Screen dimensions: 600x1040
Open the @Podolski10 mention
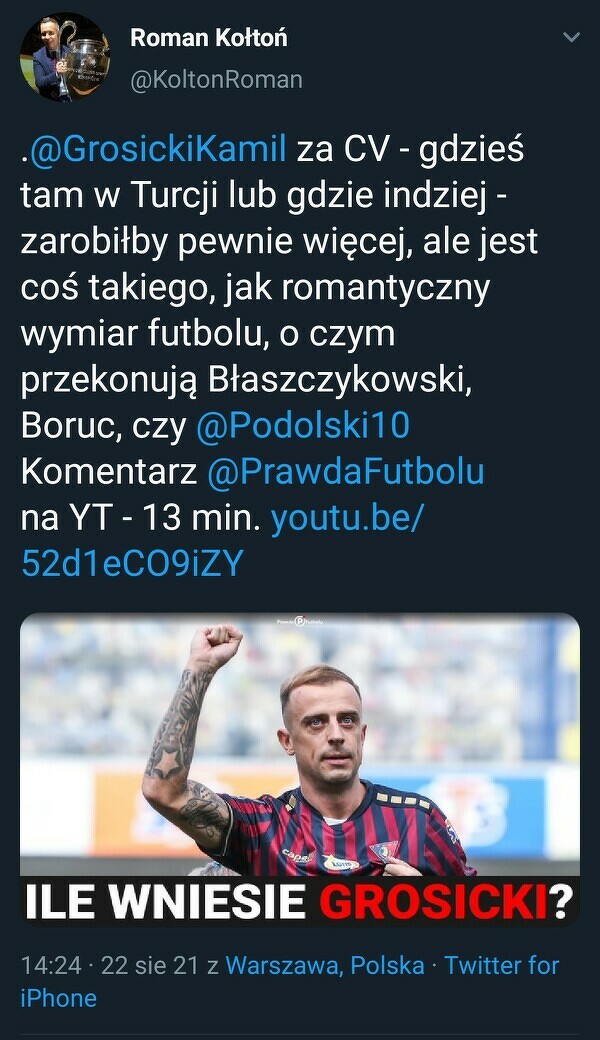[x=303, y=426]
